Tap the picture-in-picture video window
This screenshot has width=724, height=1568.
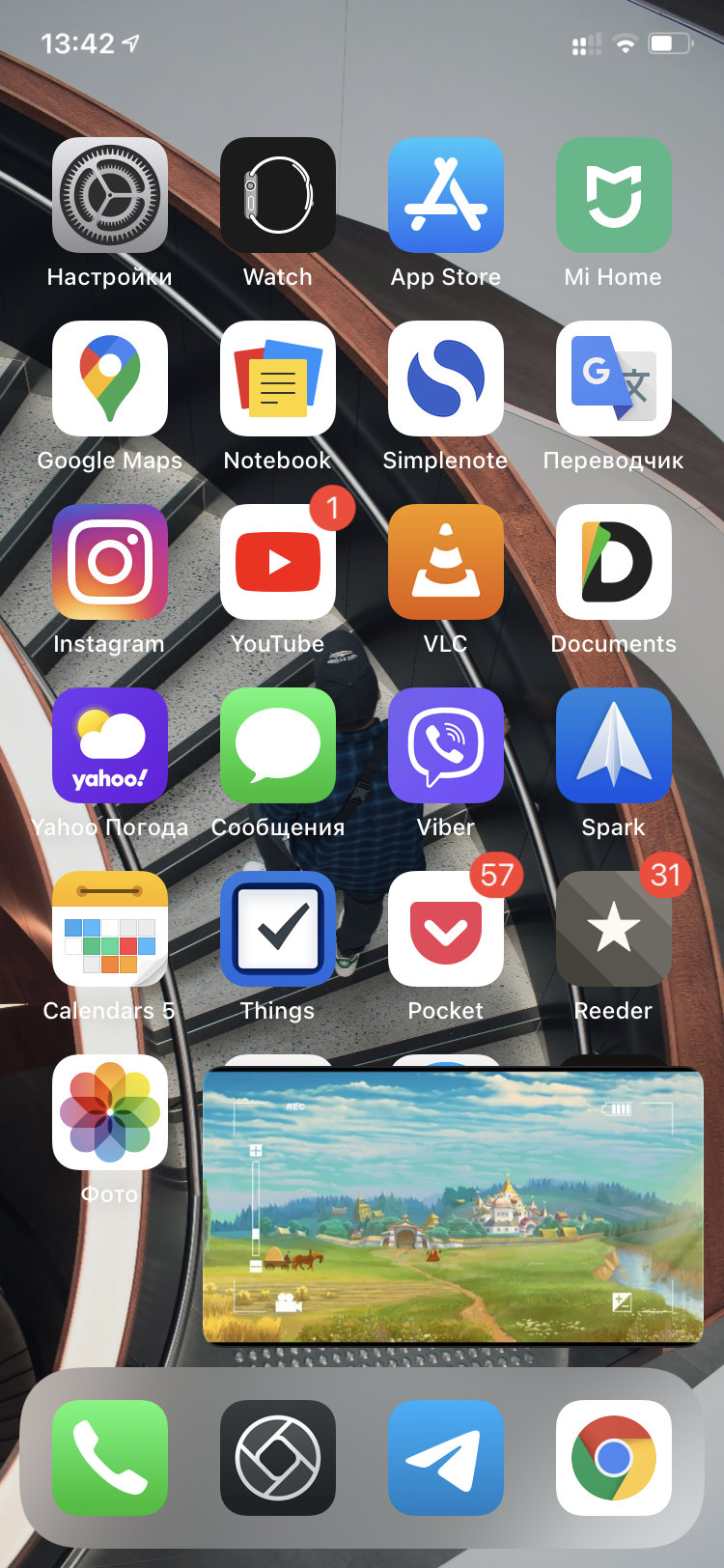tap(454, 1205)
